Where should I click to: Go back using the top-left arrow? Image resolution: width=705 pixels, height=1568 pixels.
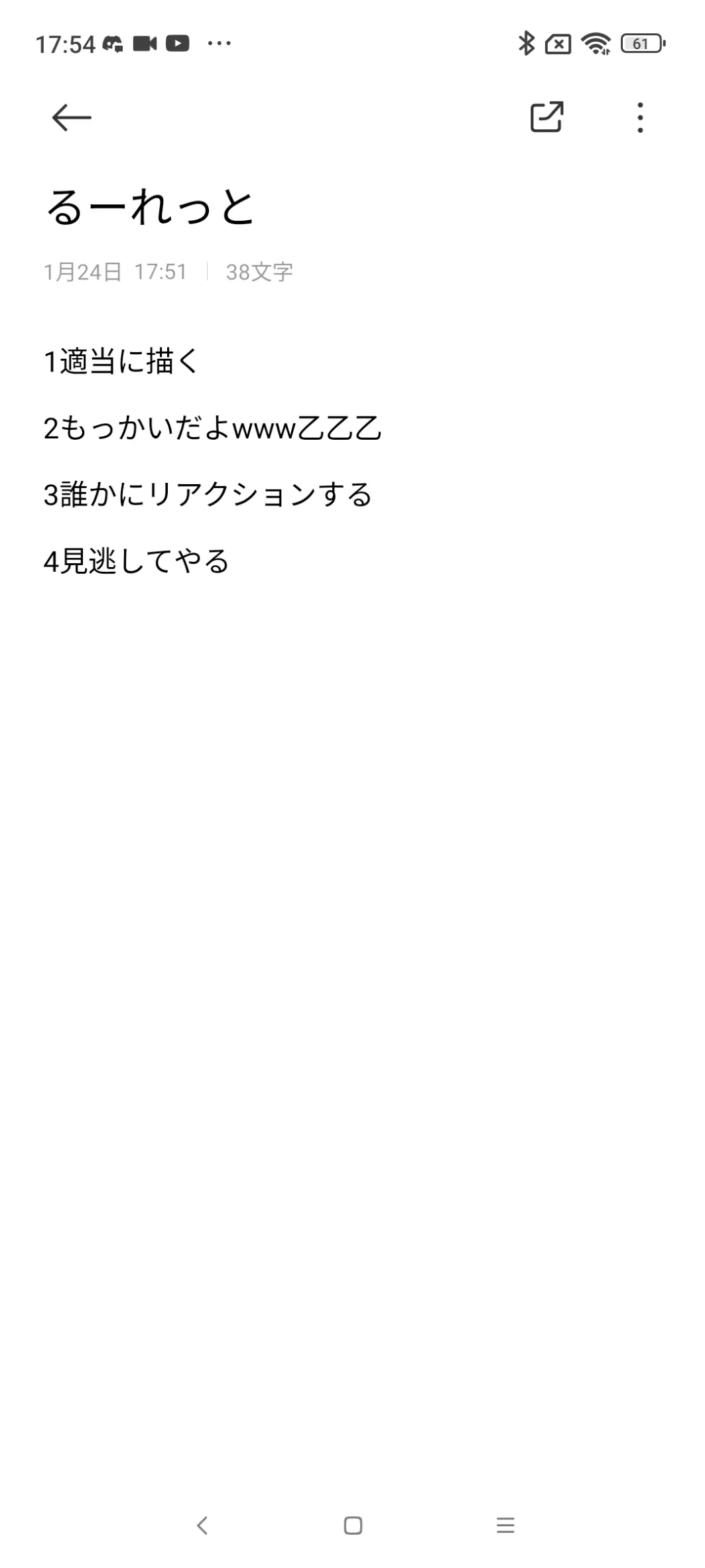click(71, 118)
